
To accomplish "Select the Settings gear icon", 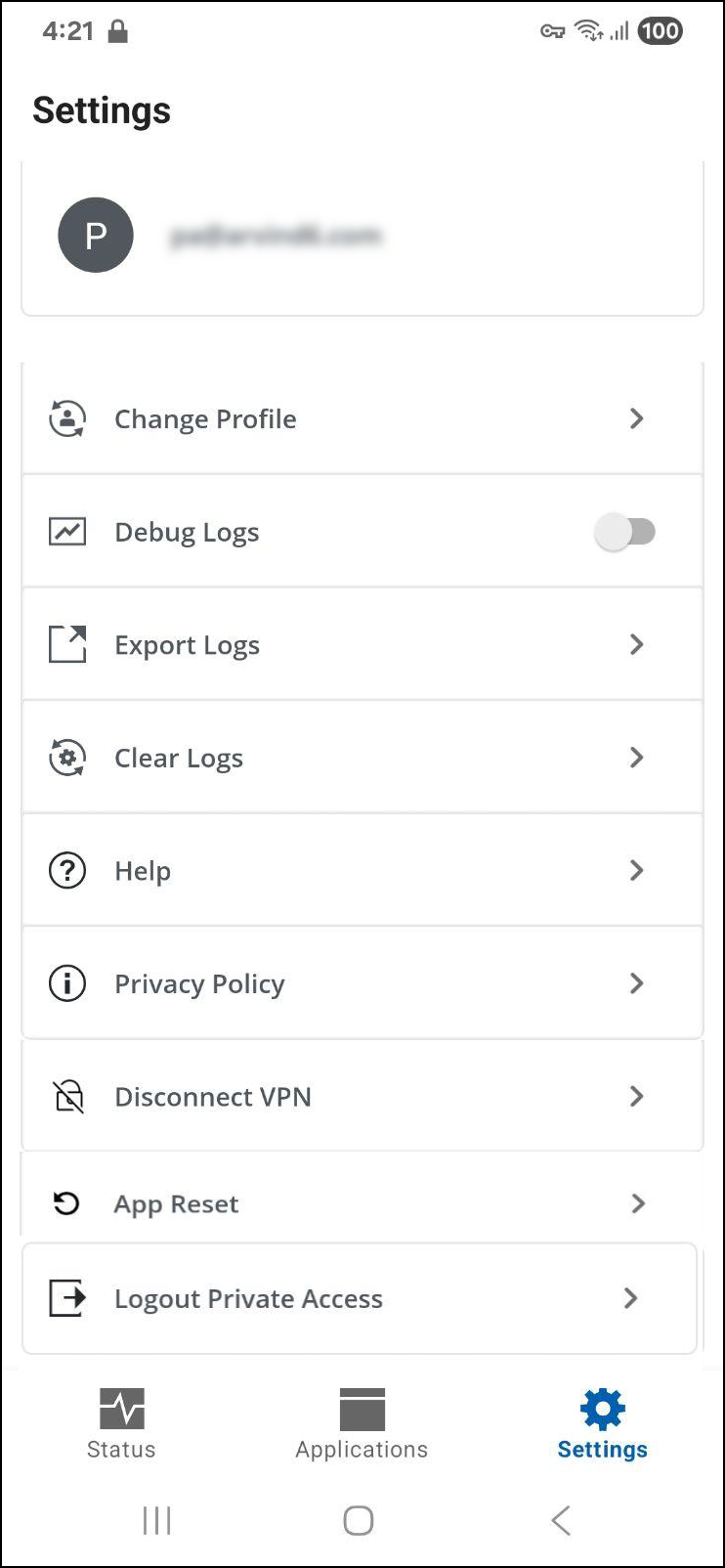I will (x=601, y=1408).
